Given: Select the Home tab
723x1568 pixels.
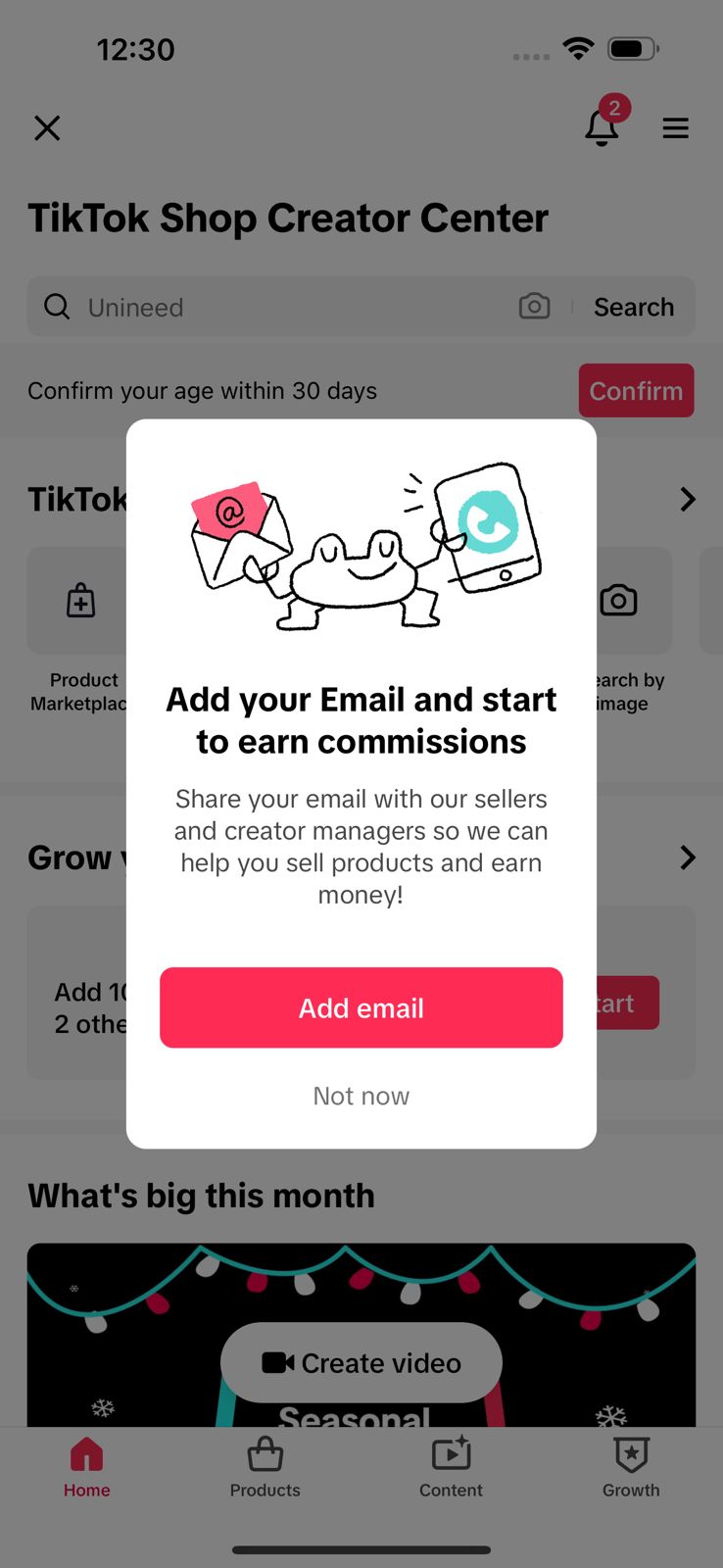Looking at the screenshot, I should (86, 1467).
